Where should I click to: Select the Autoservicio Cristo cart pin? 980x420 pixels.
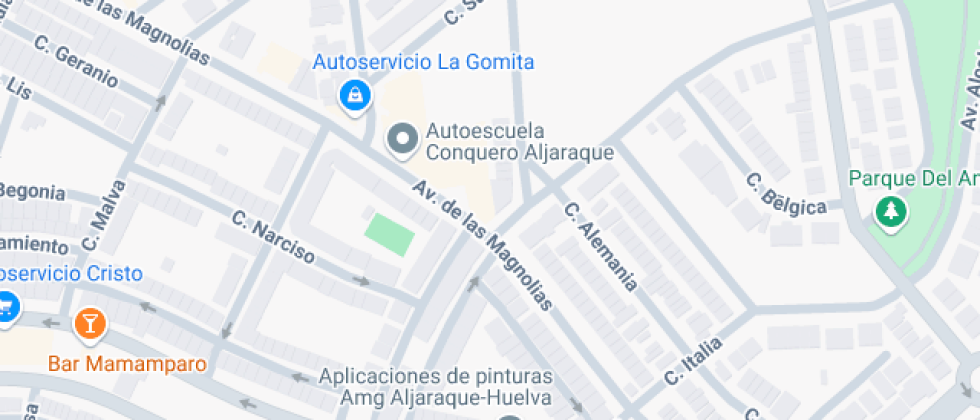8,307
